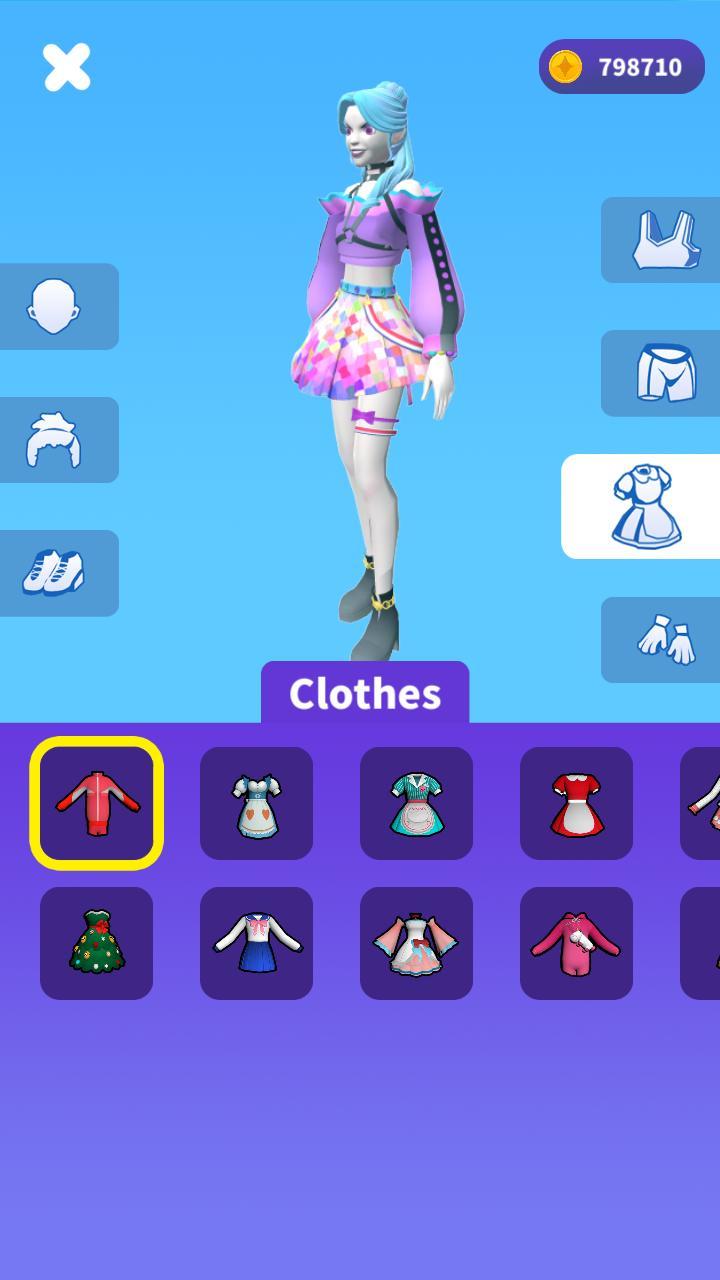Open the gloves category
This screenshot has width=720, height=1280.
click(664, 640)
